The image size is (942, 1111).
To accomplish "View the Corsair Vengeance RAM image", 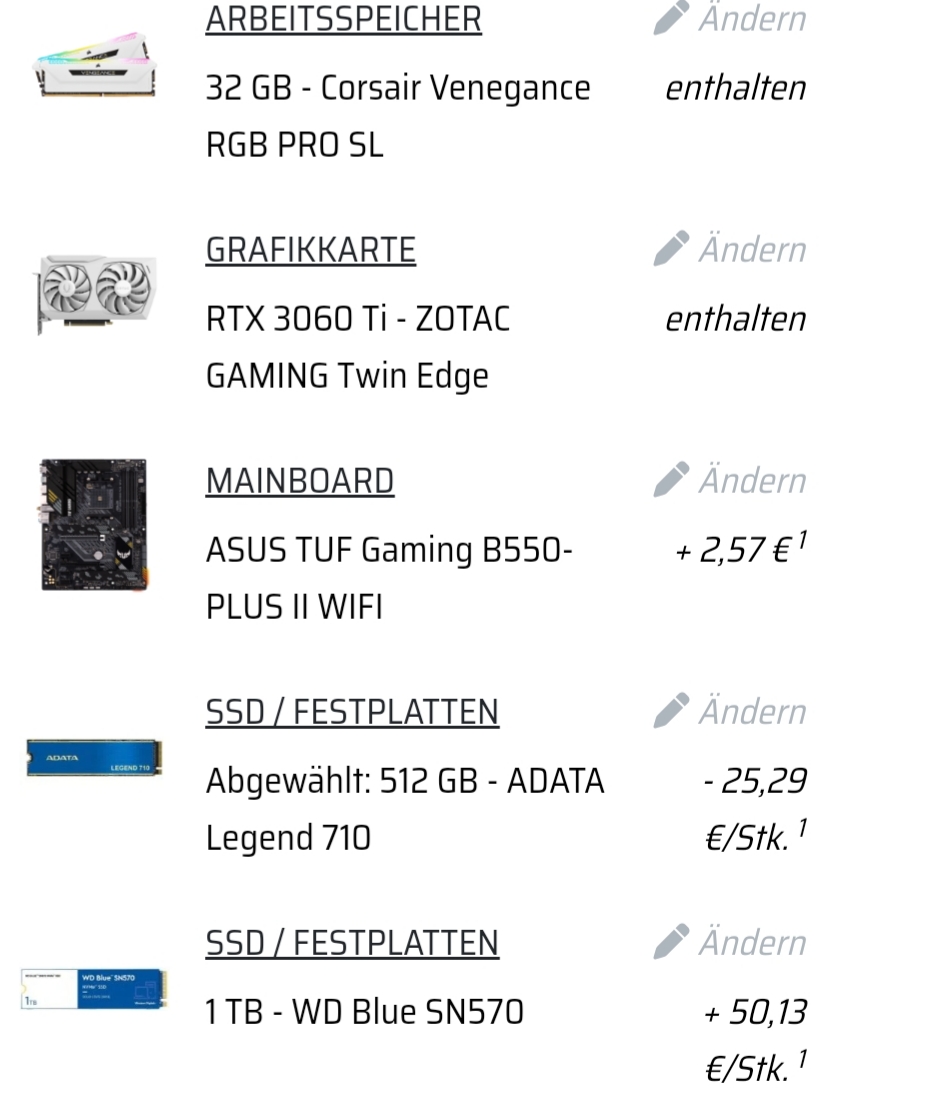I will click(x=96, y=67).
